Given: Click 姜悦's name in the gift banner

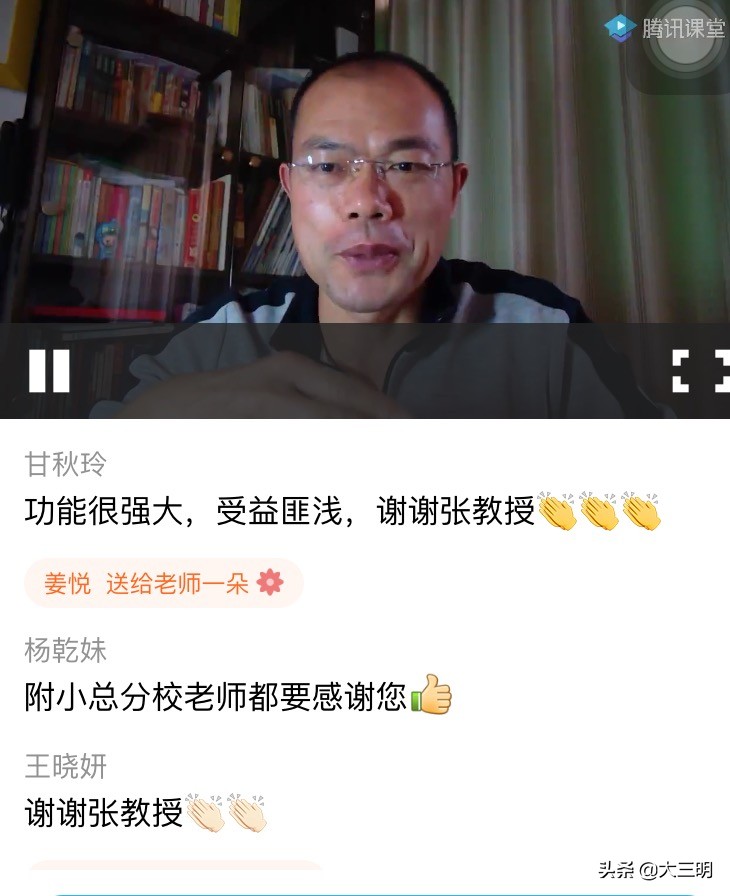Looking at the screenshot, I should click(62, 585).
